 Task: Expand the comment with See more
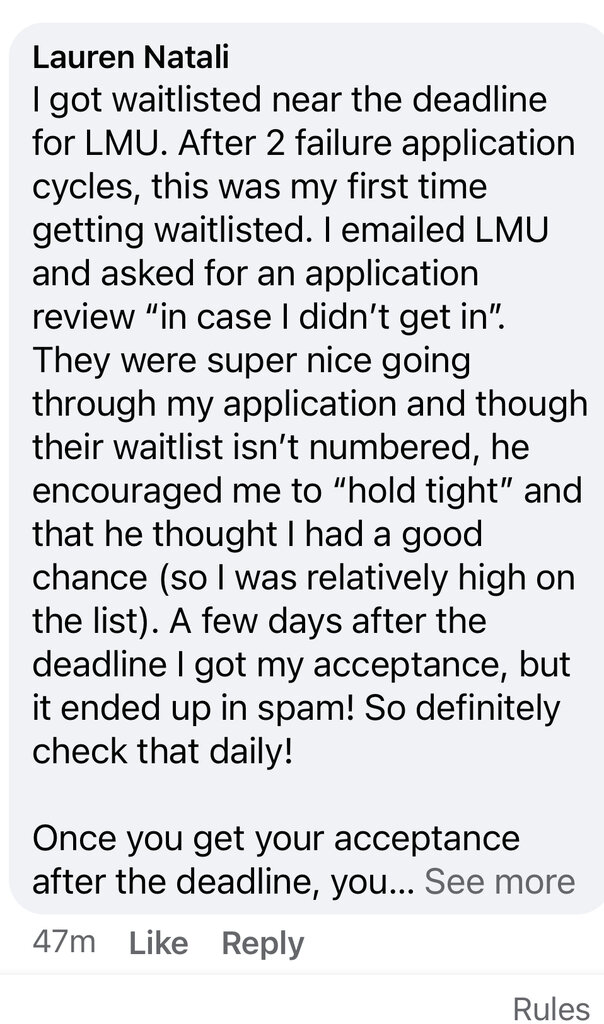coord(500,882)
